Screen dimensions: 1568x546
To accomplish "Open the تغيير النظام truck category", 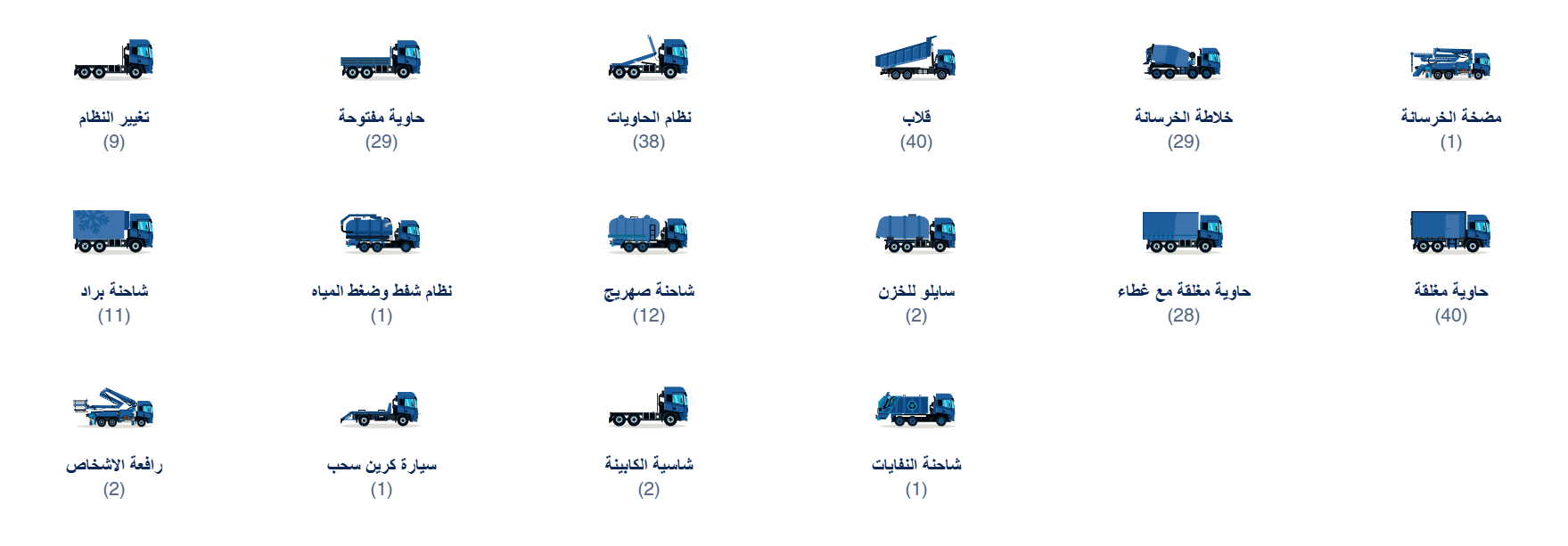I will 114,117.
